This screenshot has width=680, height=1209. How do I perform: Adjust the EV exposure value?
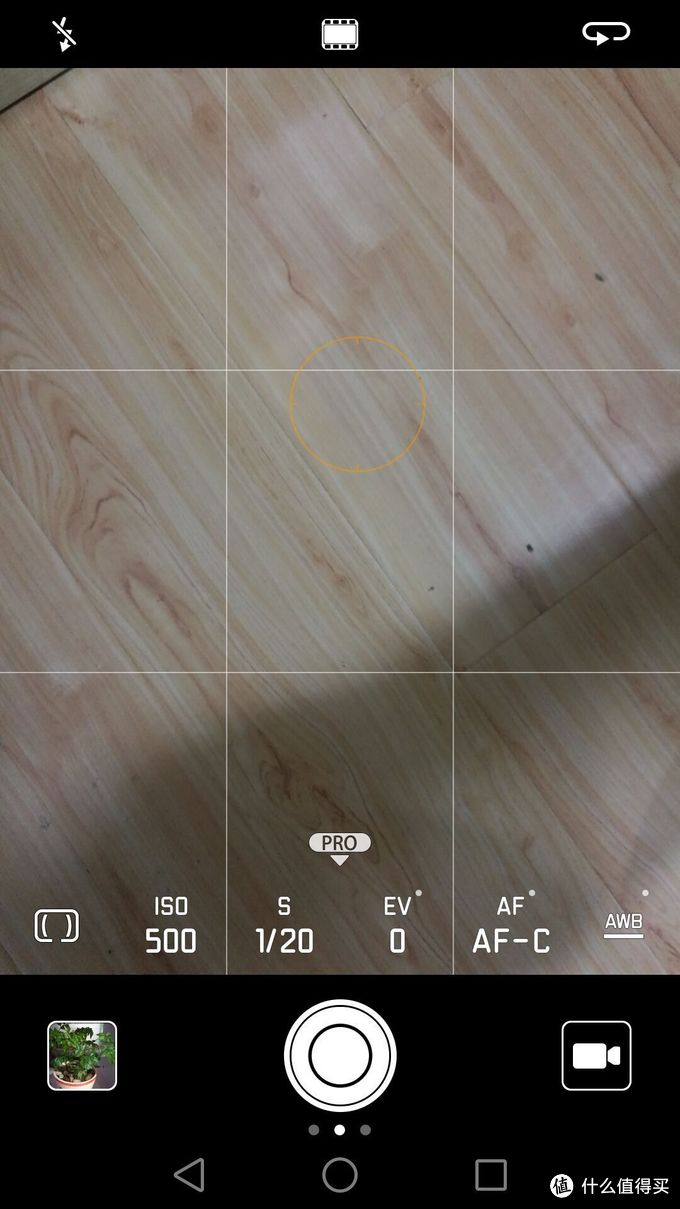click(398, 926)
